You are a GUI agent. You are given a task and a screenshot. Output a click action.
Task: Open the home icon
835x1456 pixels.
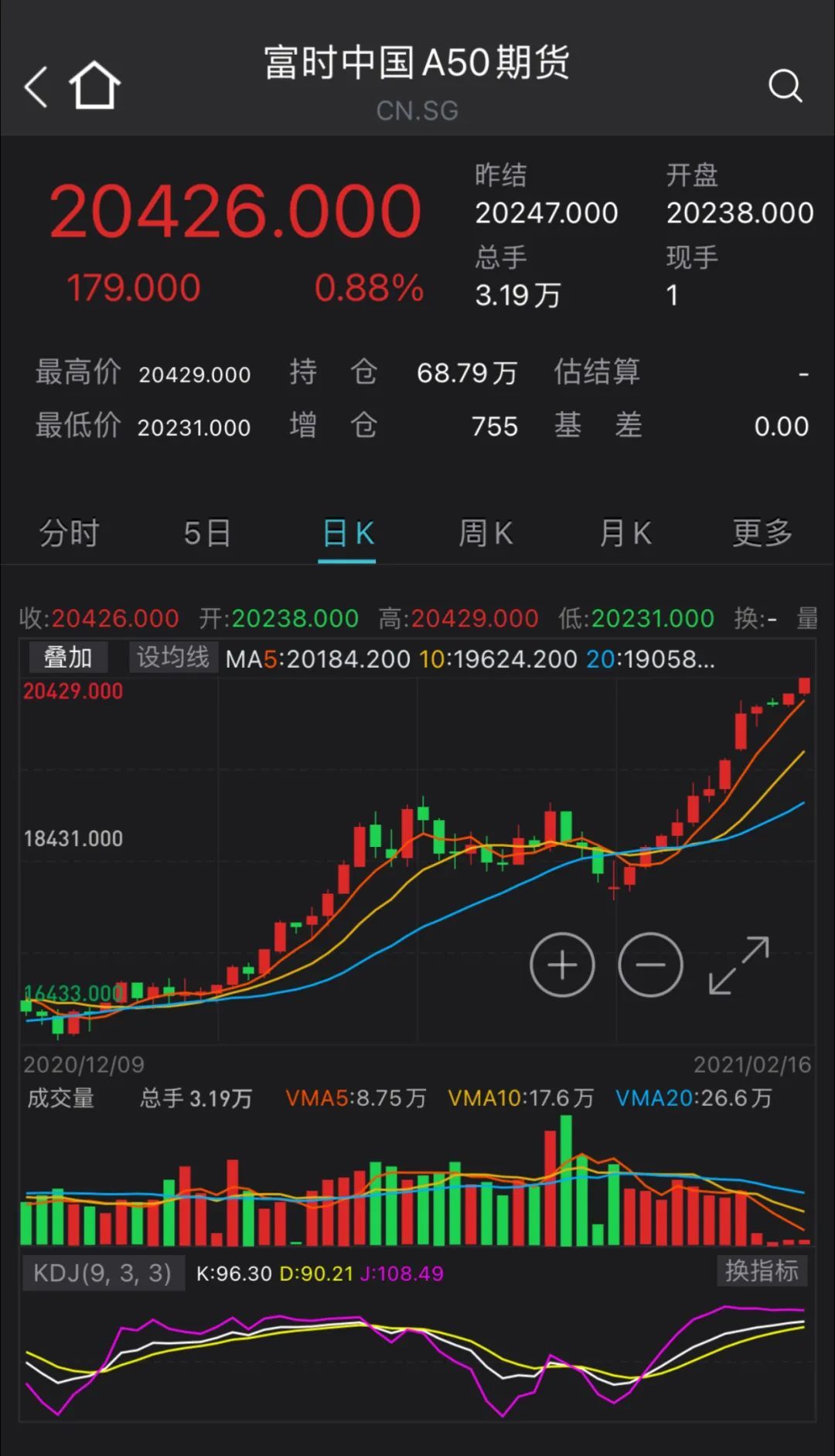(95, 85)
